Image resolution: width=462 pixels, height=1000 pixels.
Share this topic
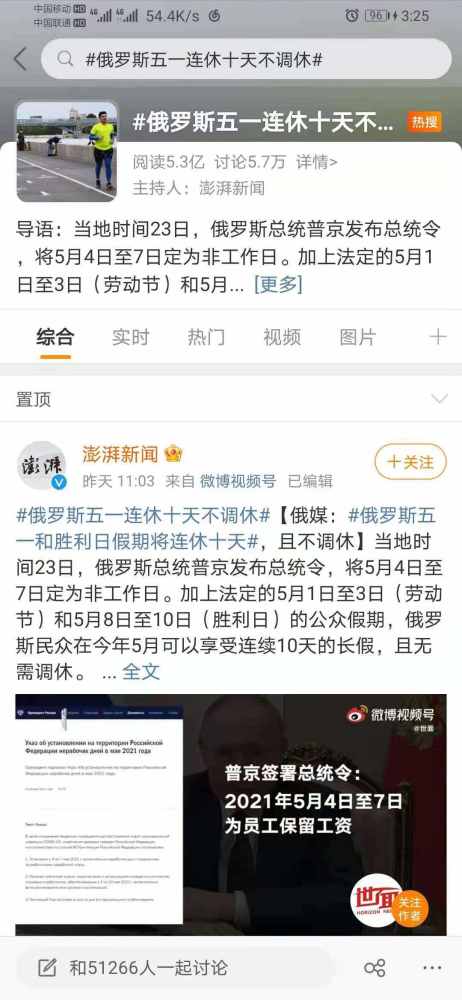pyautogui.click(x=375, y=967)
